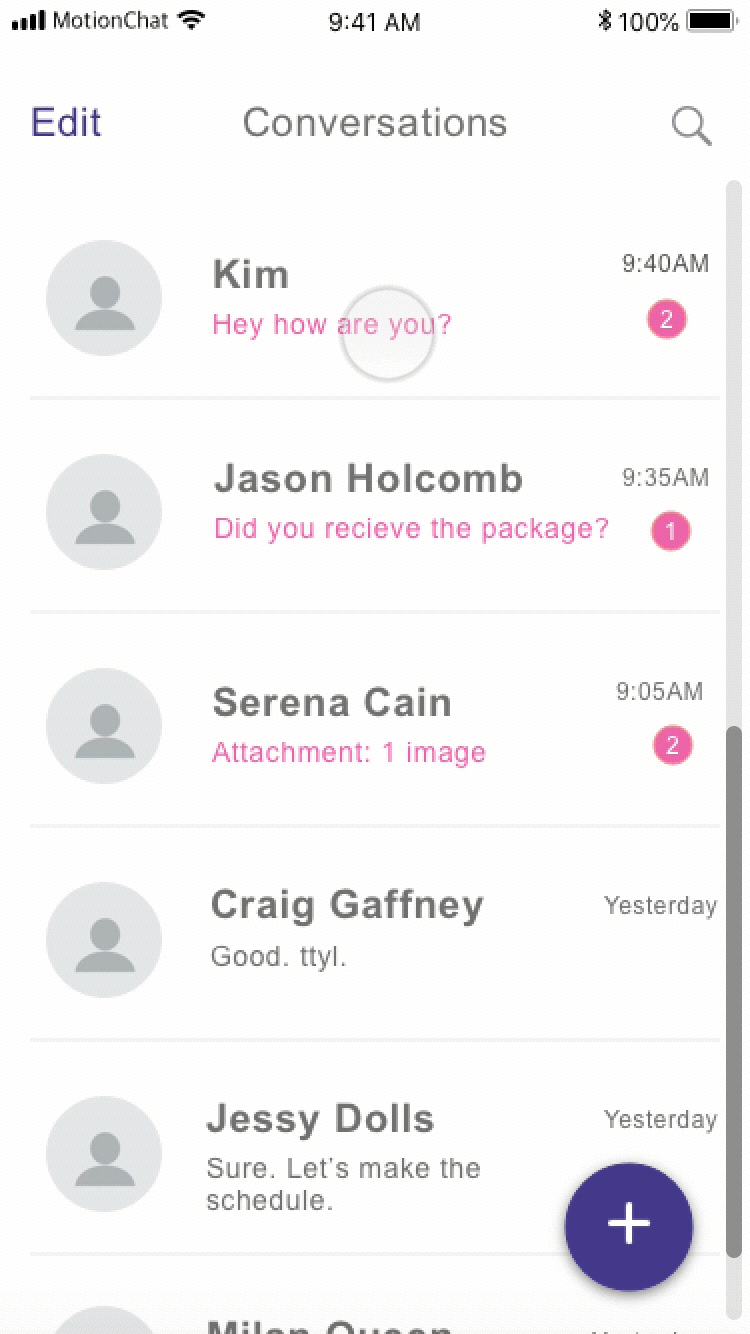The image size is (750, 1334).
Task: Open the chat with Craig Gaffney
Action: [x=375, y=933]
